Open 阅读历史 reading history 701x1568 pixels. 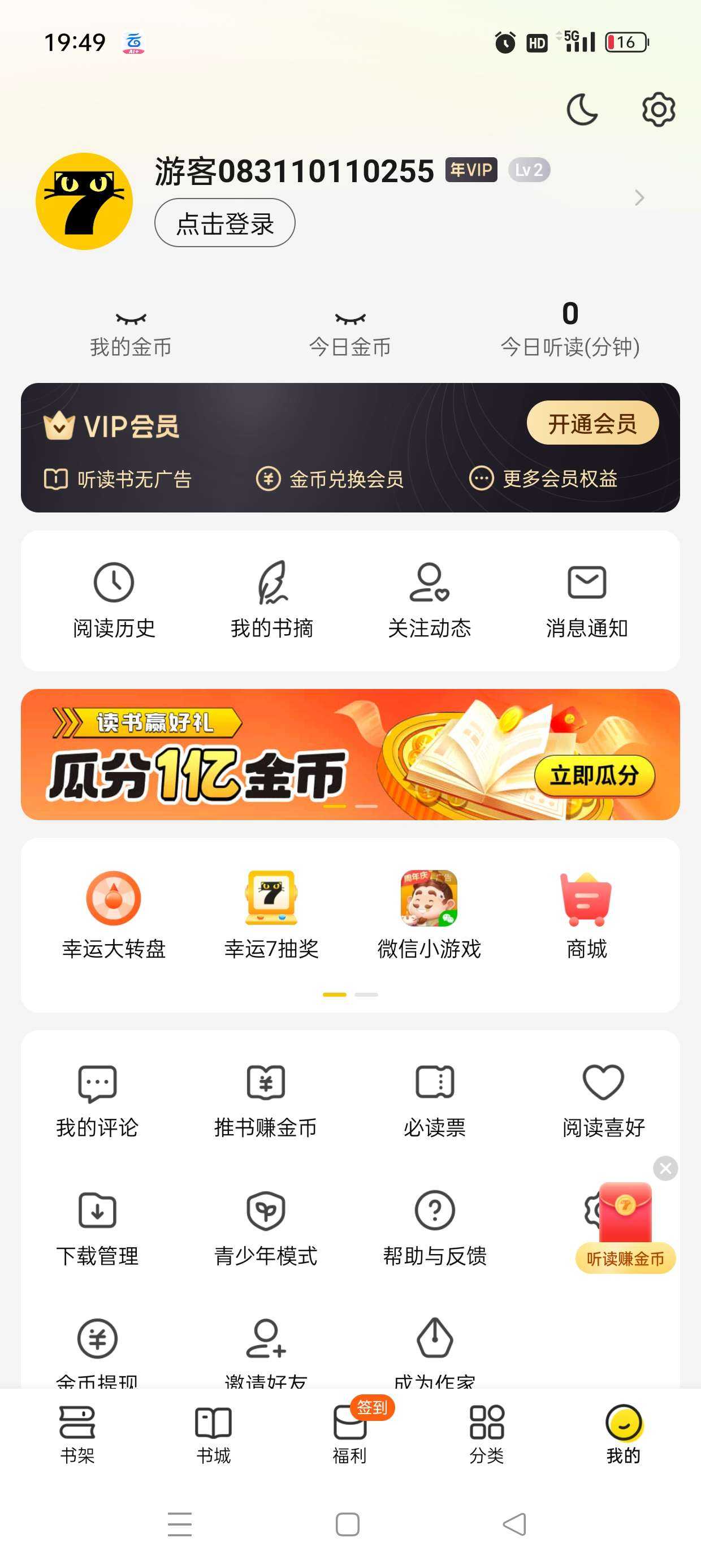tap(114, 601)
